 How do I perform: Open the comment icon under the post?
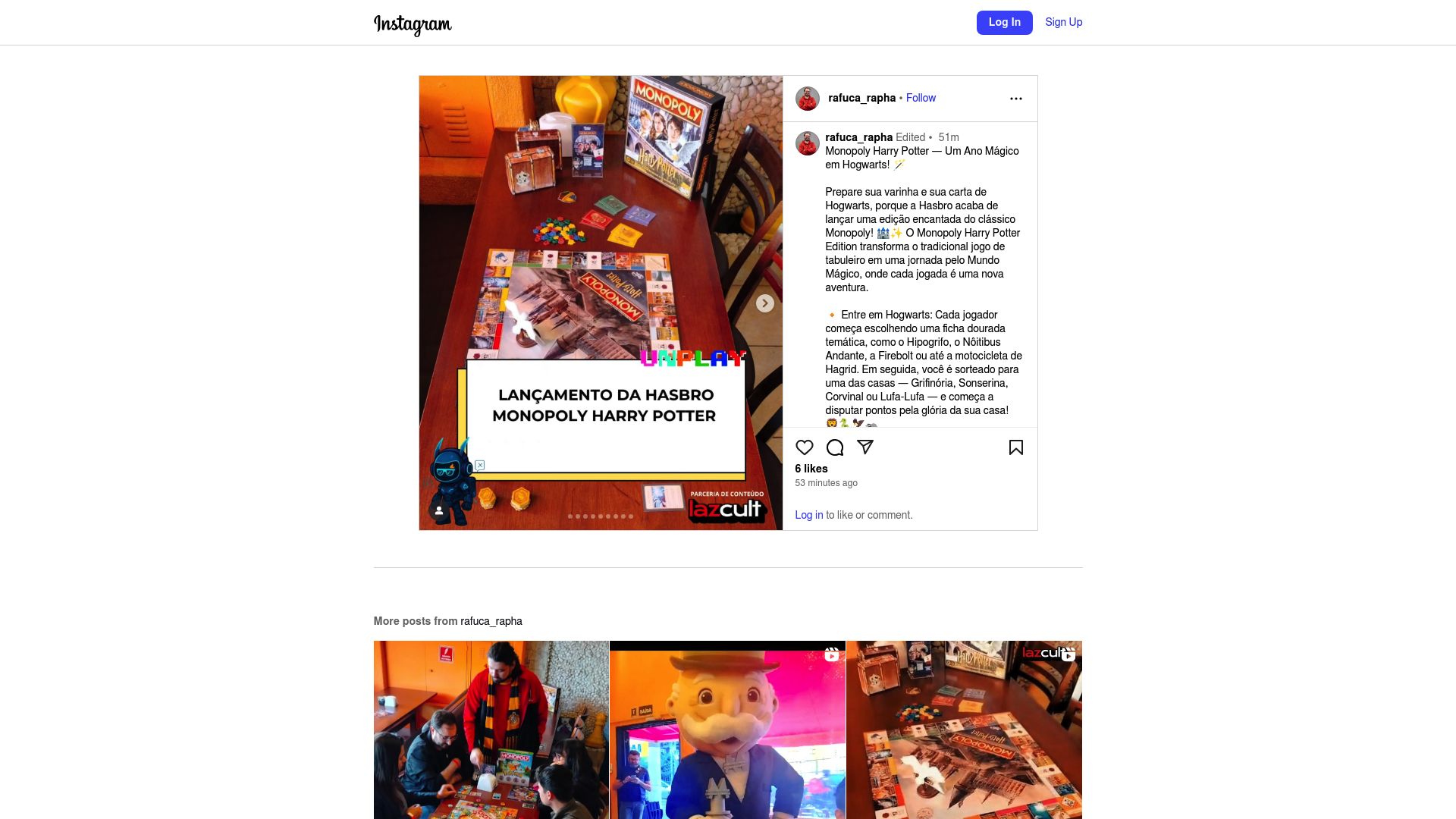pyautogui.click(x=834, y=447)
